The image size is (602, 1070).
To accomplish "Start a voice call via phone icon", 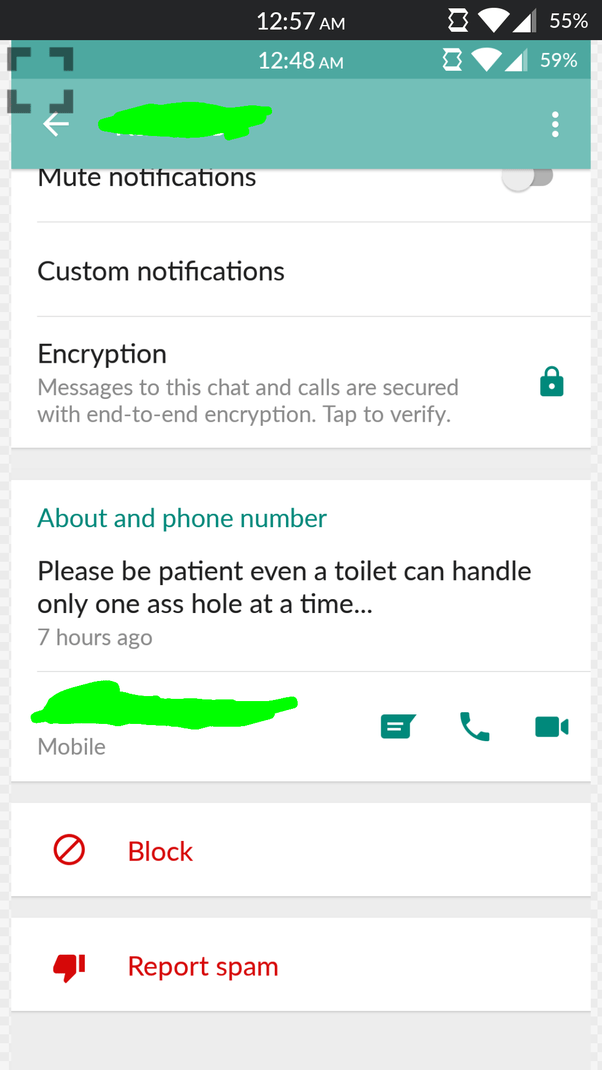I will point(475,727).
